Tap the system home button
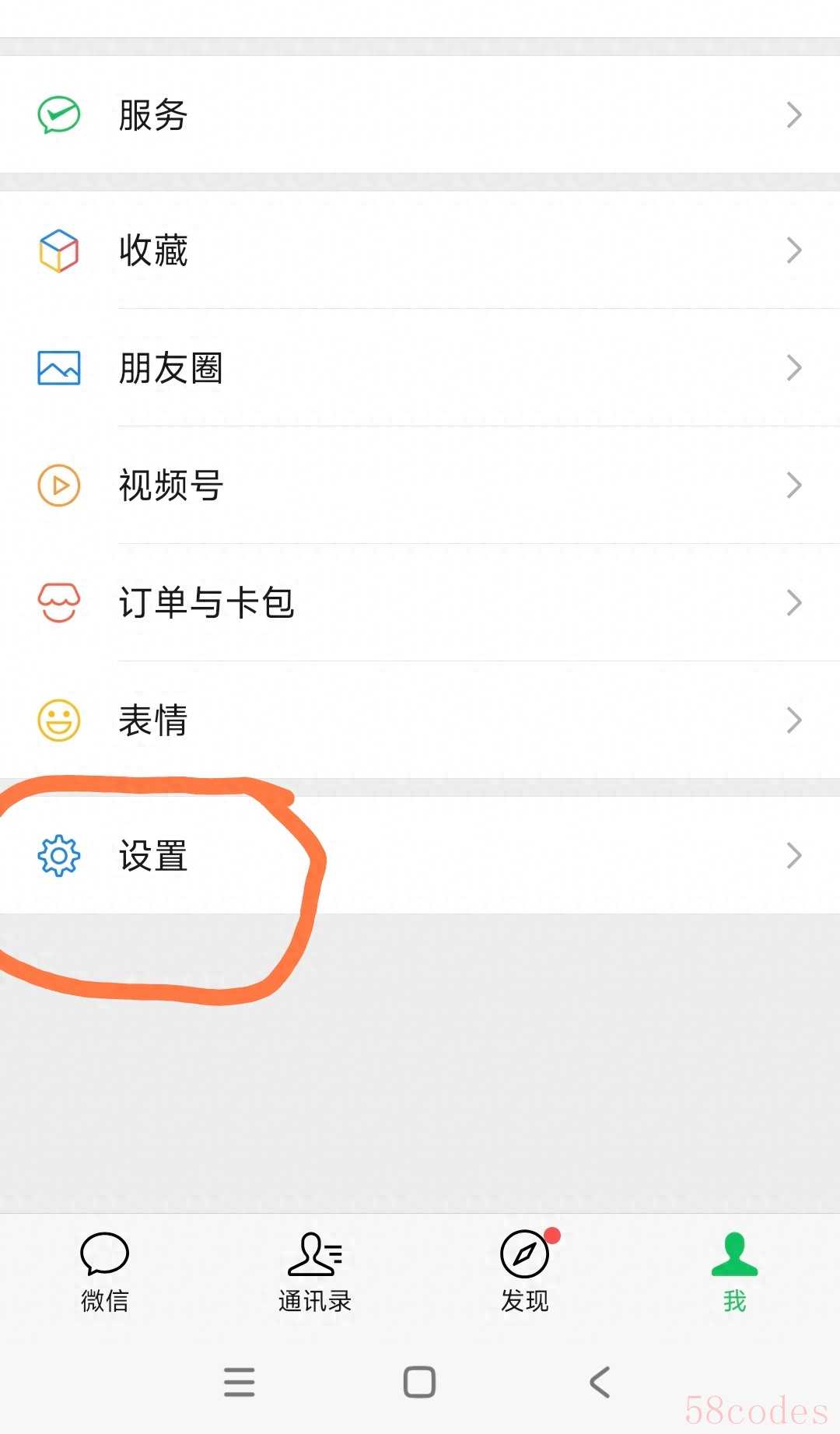The height and width of the screenshot is (1434, 840). 419,1383
